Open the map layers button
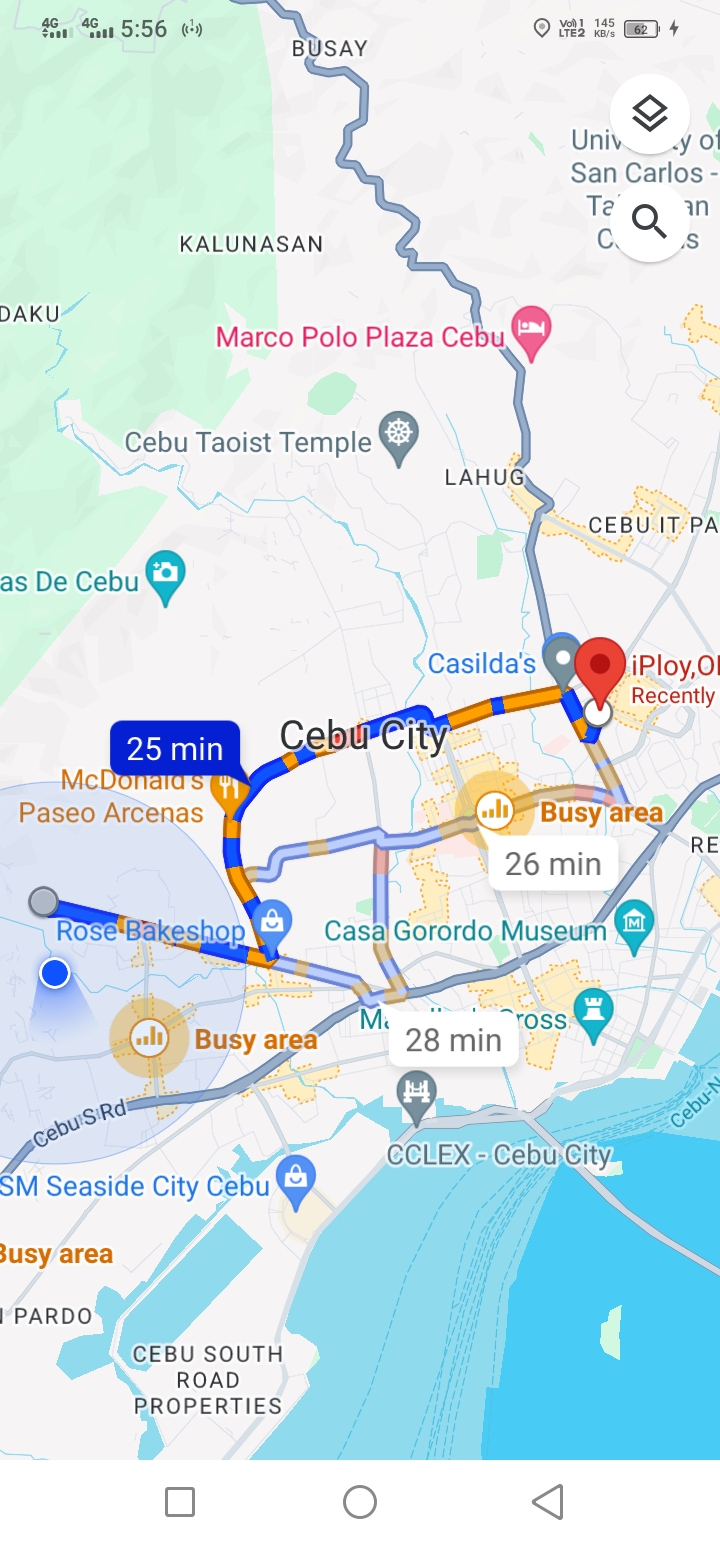 [649, 114]
